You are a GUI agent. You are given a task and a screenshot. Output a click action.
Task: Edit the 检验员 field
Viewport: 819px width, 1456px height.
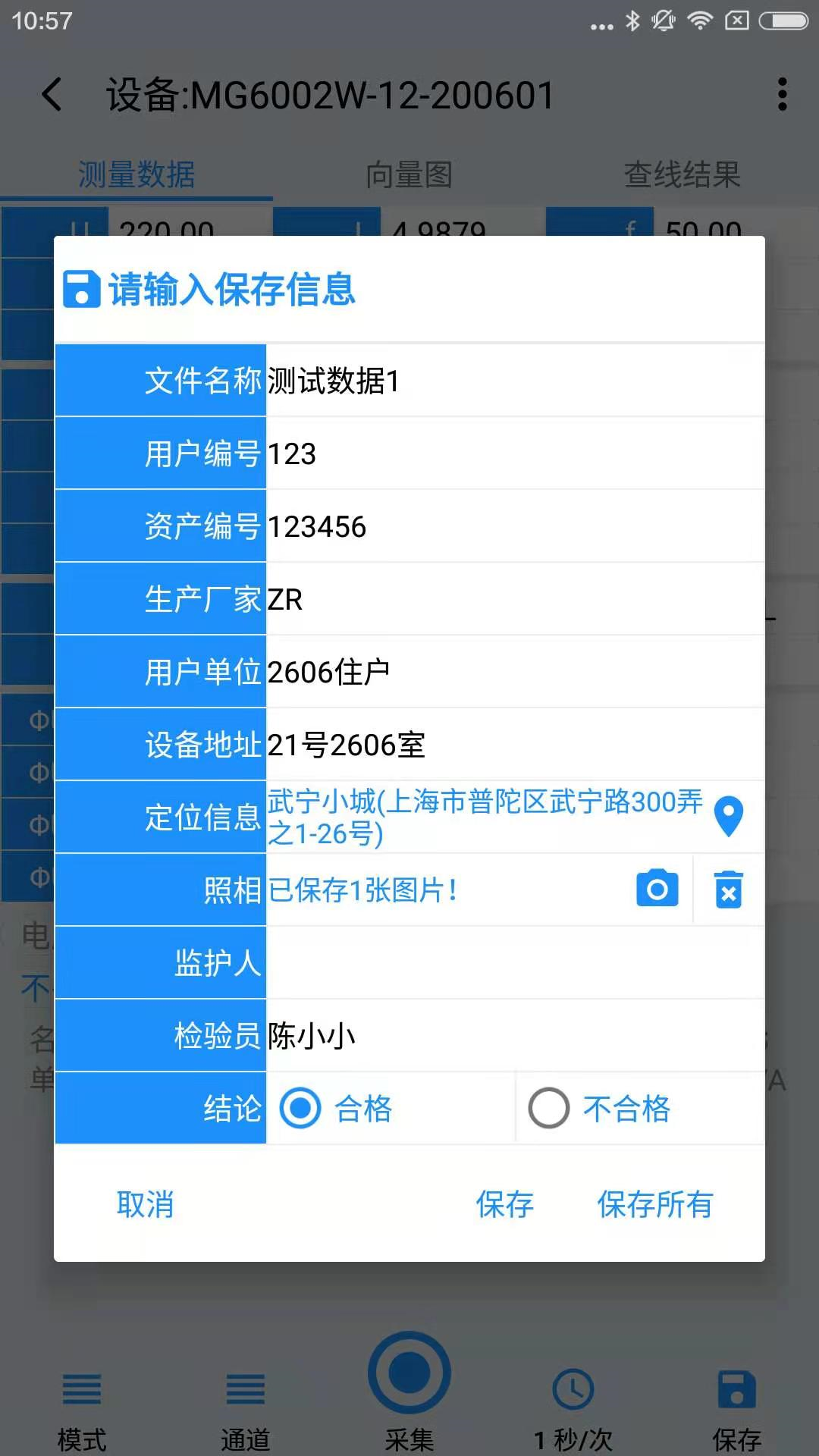pos(515,1035)
